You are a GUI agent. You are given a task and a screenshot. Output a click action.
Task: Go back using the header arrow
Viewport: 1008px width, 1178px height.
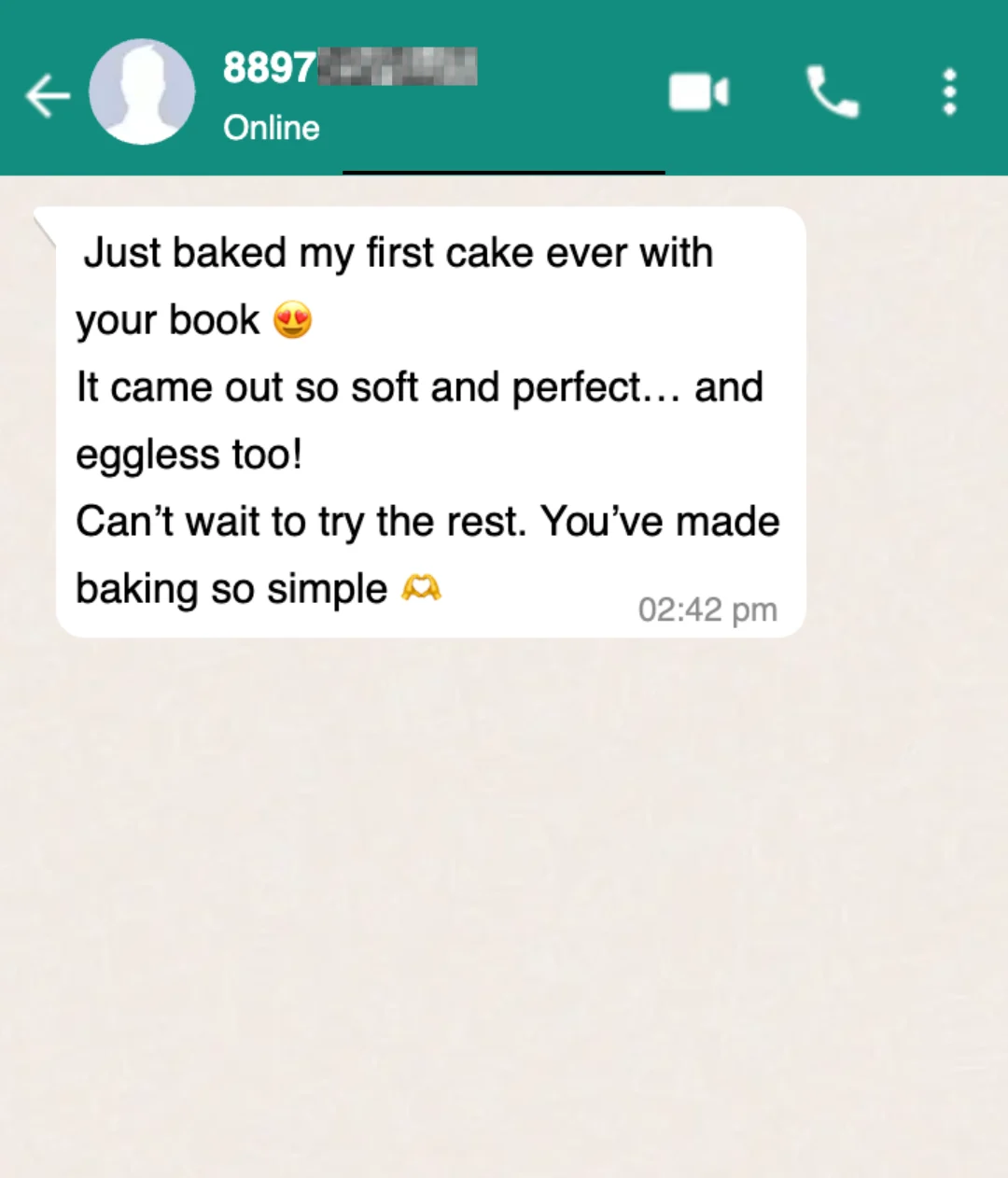click(x=48, y=95)
